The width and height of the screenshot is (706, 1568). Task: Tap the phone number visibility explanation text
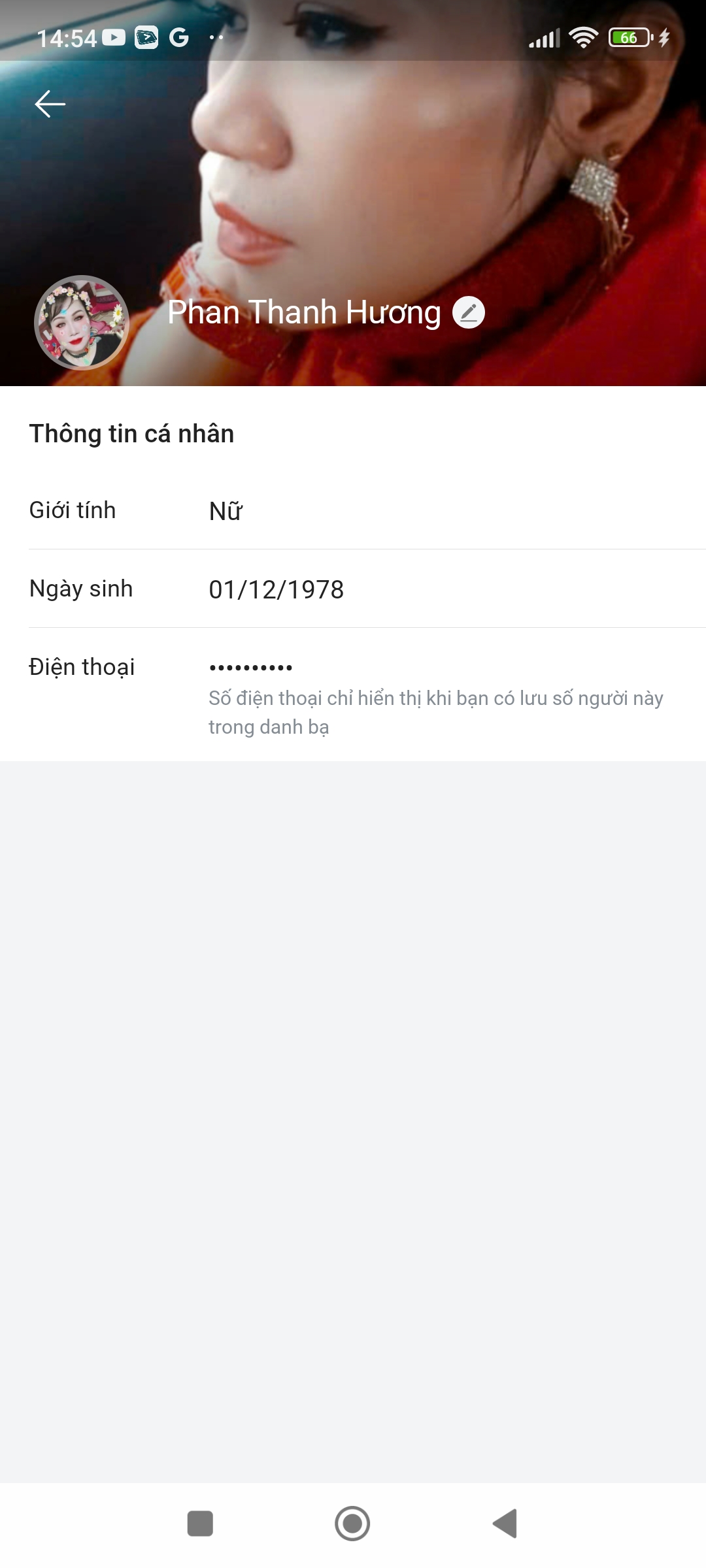point(436,712)
